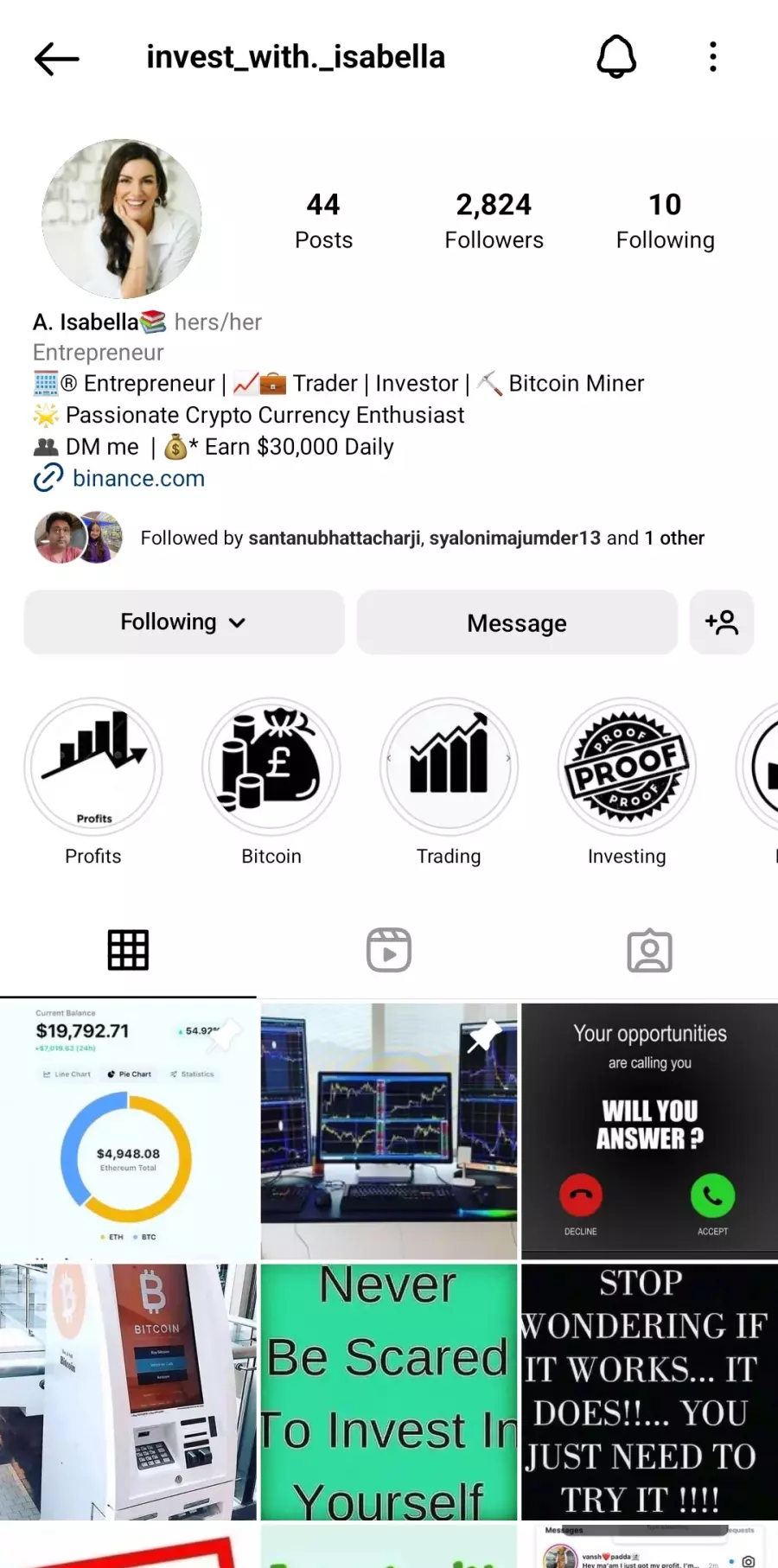Open the three-dot overflow menu
Image resolution: width=778 pixels, height=1568 pixels.
(x=712, y=57)
